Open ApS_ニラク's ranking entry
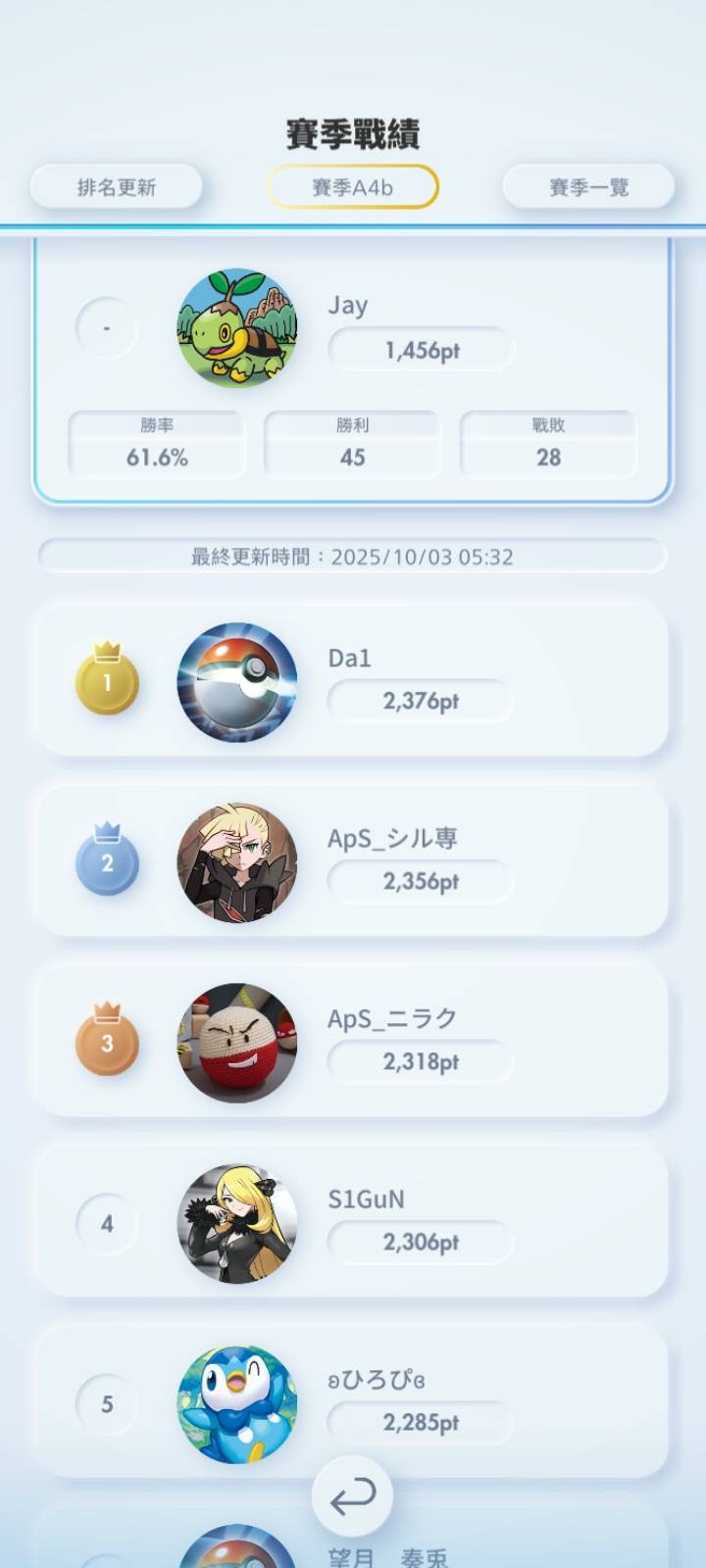Screen dimensions: 706x1568 (352, 1043)
